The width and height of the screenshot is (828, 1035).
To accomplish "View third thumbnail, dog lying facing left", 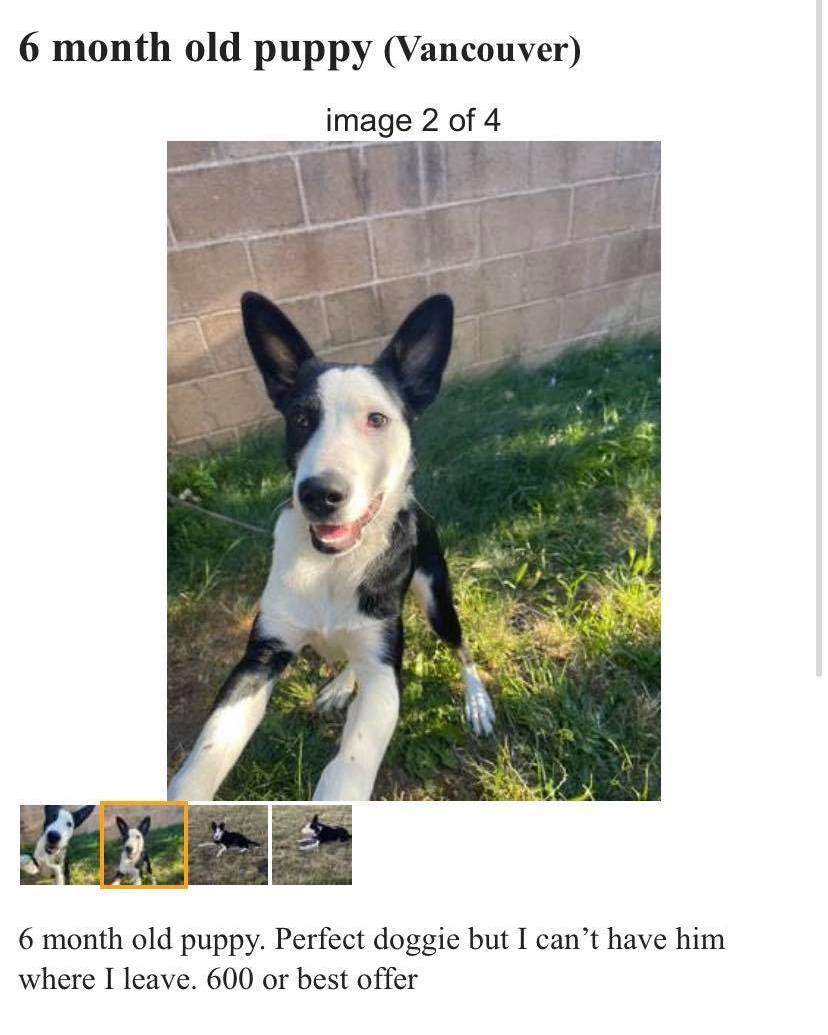I will (228, 844).
